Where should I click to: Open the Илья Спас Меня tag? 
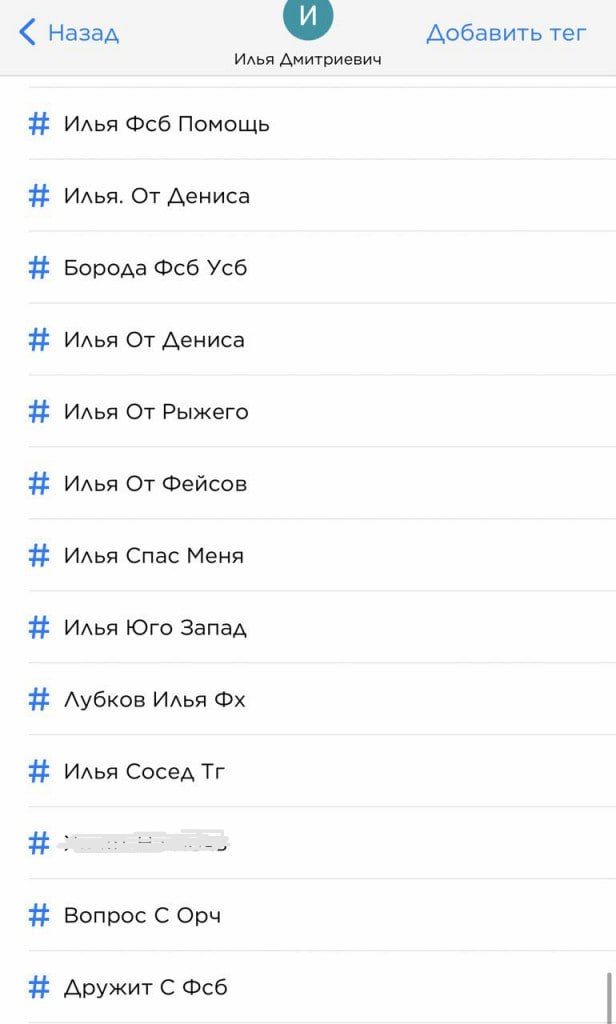point(153,556)
